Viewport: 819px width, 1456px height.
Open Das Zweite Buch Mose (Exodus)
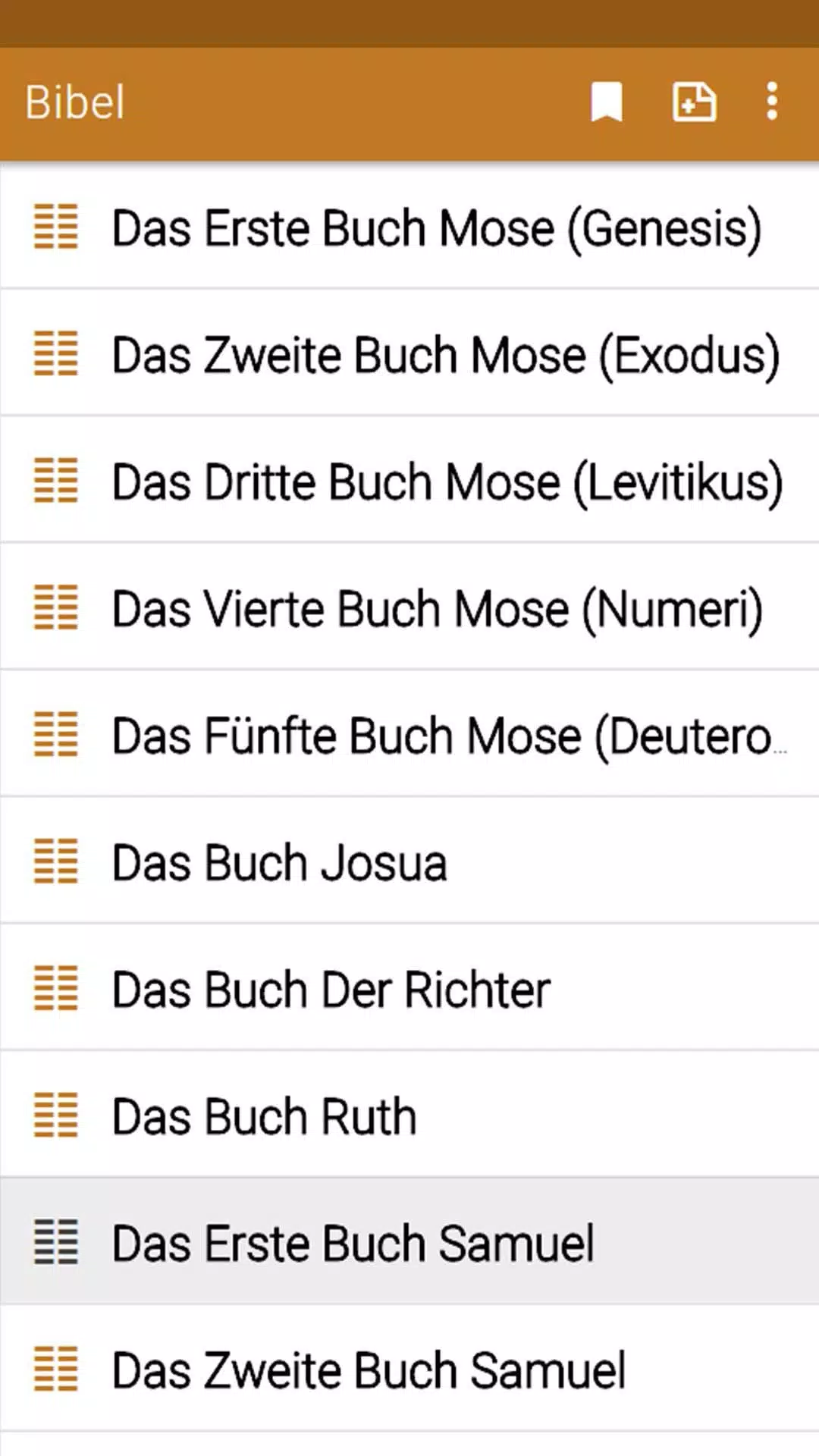tap(409, 353)
